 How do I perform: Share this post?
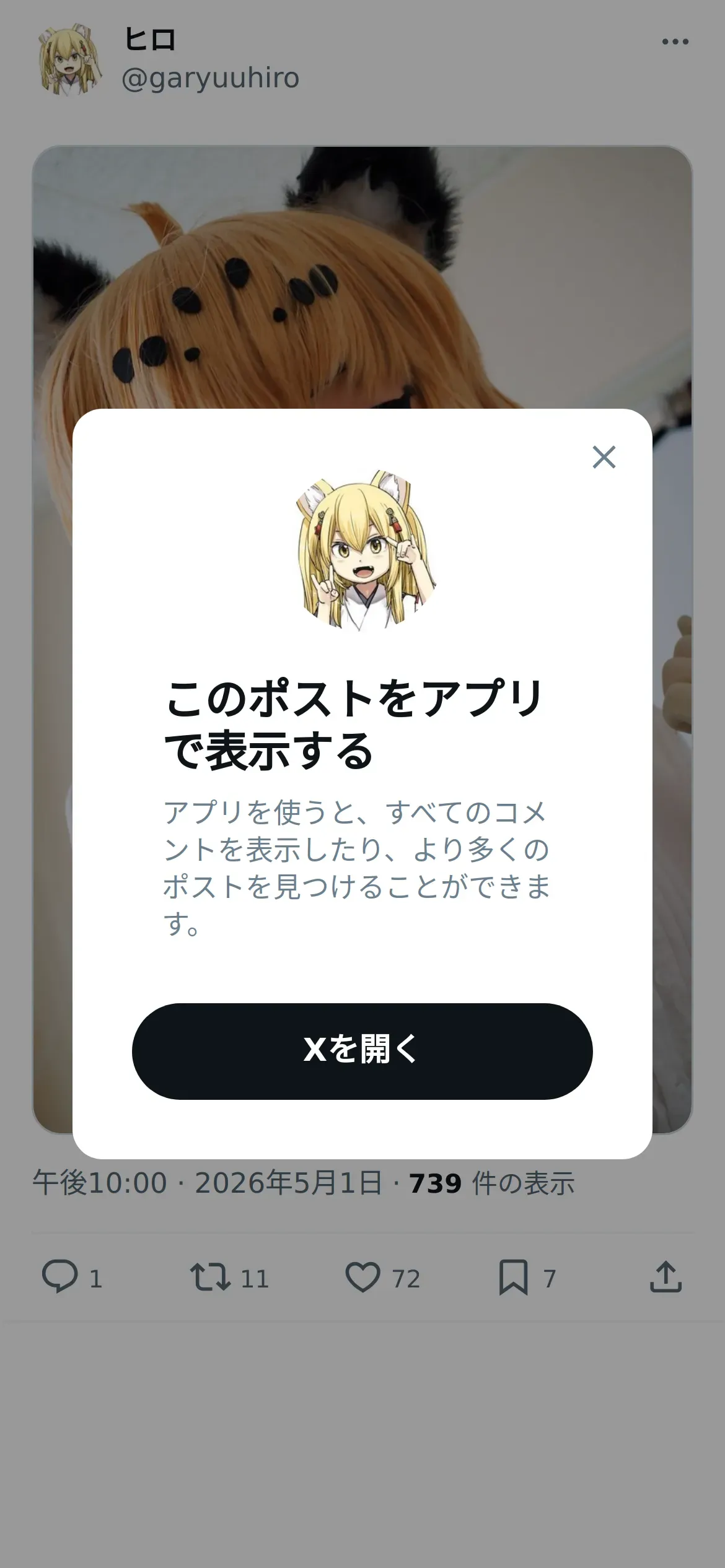click(x=666, y=1278)
